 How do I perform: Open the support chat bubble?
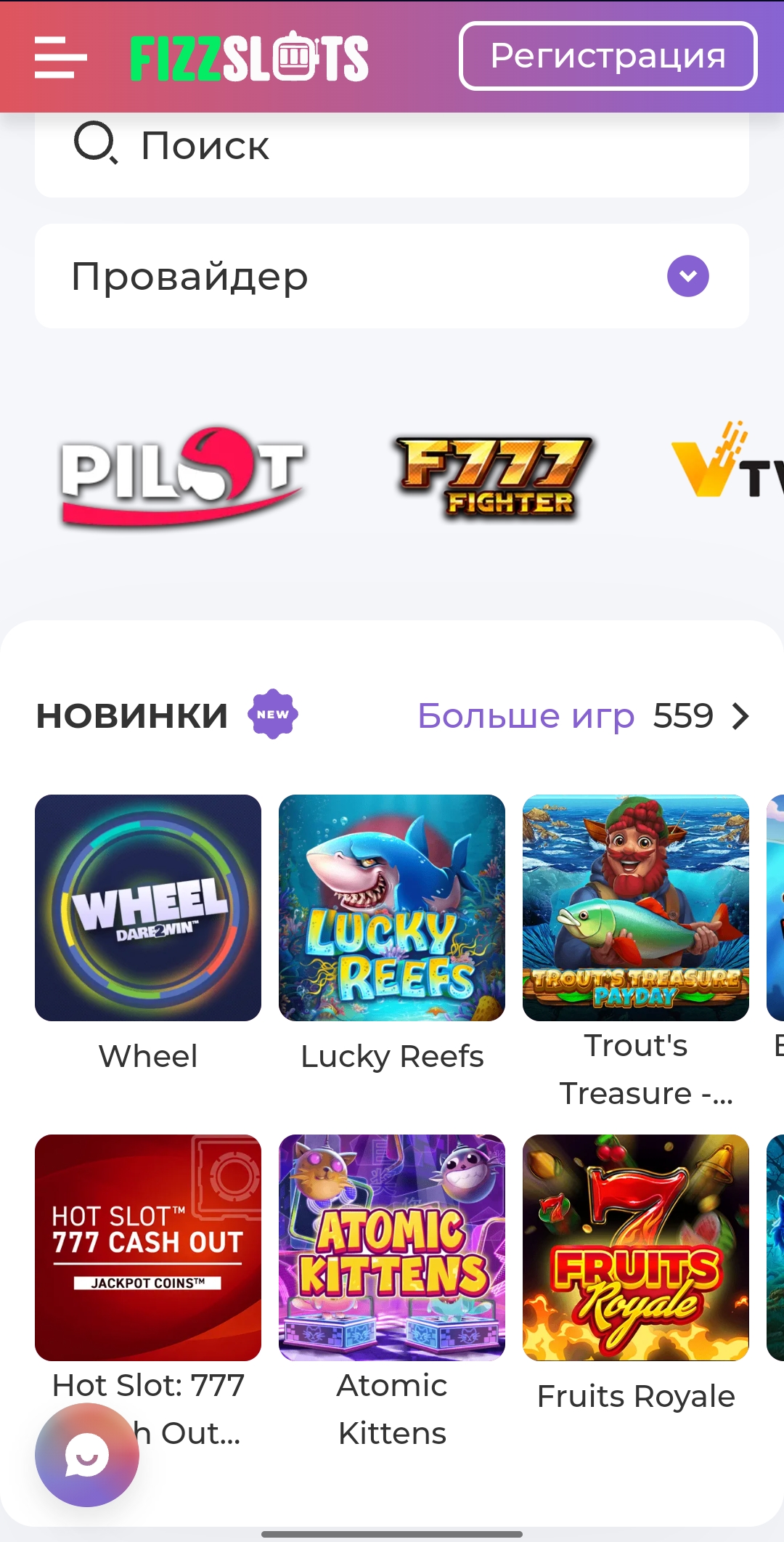pyautogui.click(x=87, y=1455)
